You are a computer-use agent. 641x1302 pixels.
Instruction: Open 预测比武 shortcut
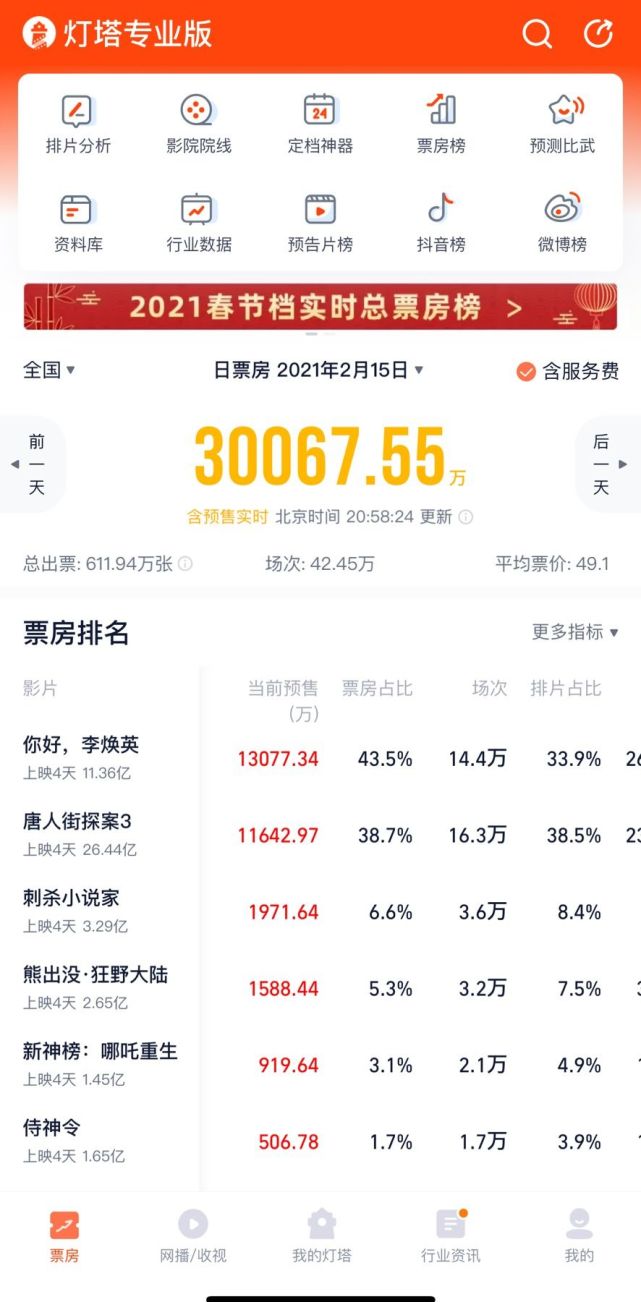(562, 124)
